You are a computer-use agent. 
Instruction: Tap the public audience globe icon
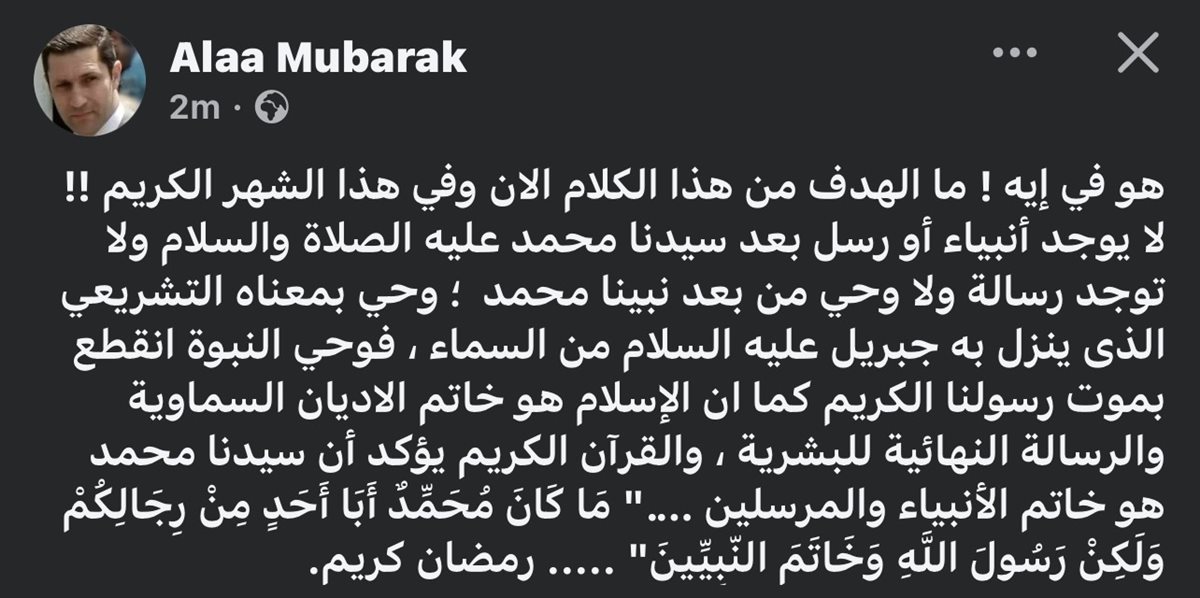272,107
